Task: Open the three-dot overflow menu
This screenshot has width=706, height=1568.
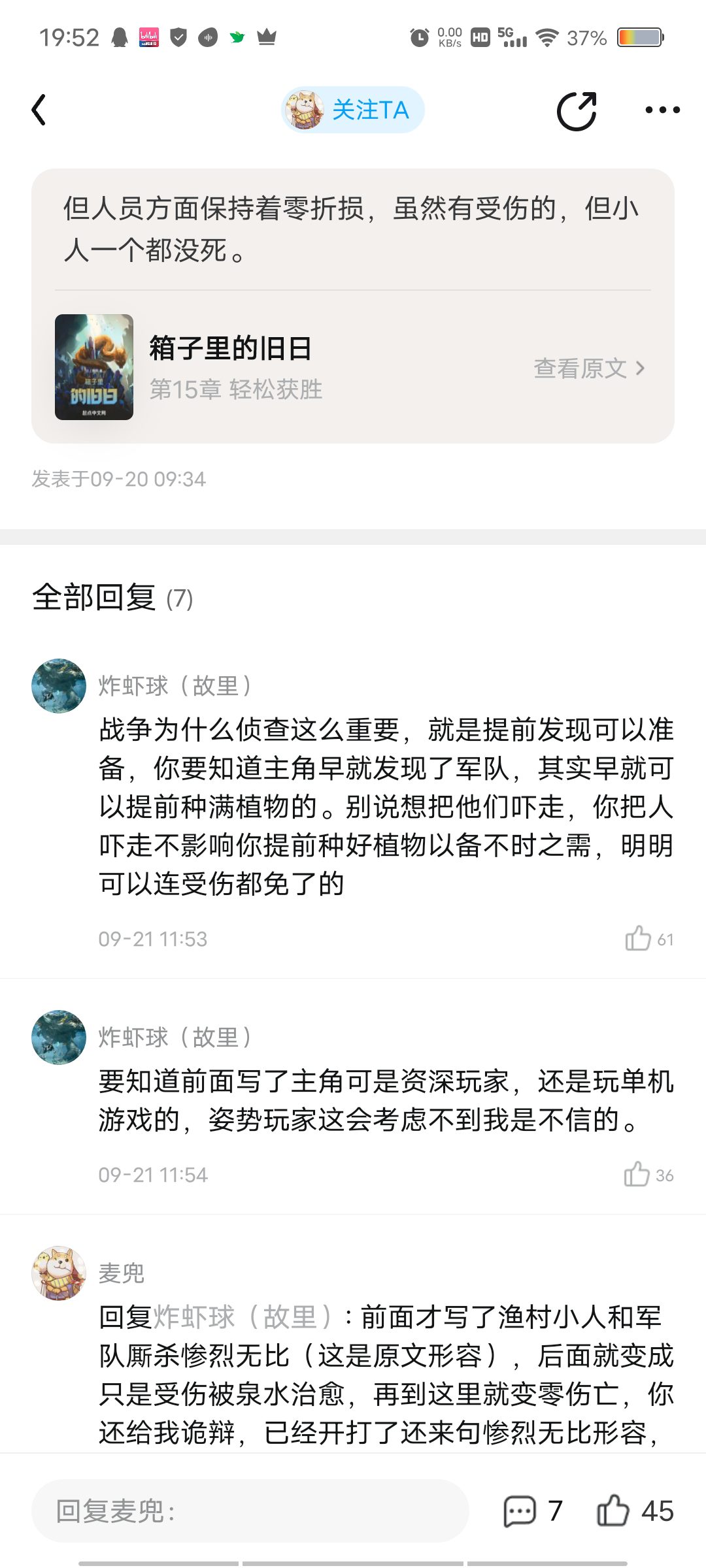Action: pos(662,110)
